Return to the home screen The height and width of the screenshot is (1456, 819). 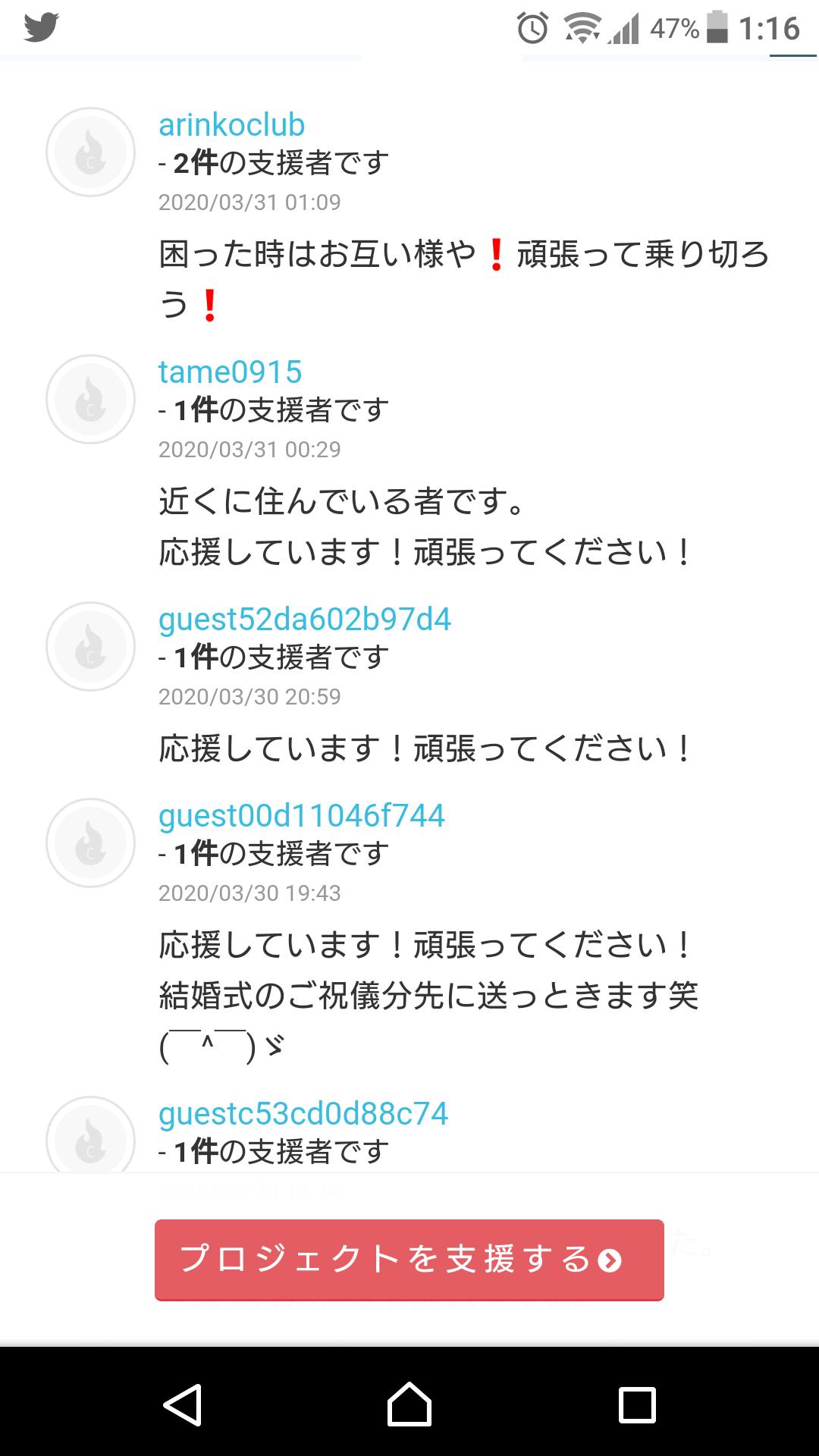click(x=409, y=1405)
